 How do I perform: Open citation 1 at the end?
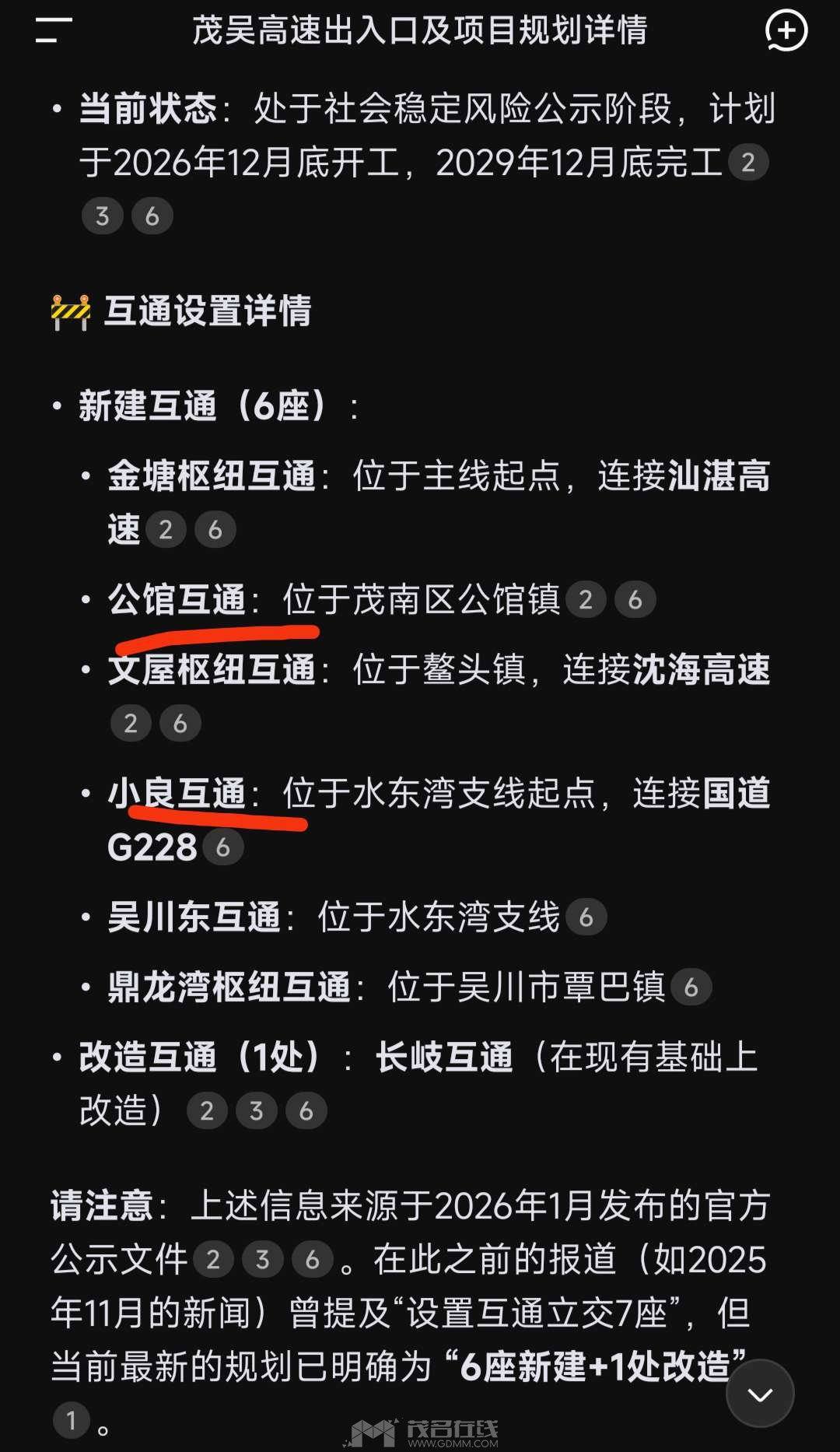72,1420
